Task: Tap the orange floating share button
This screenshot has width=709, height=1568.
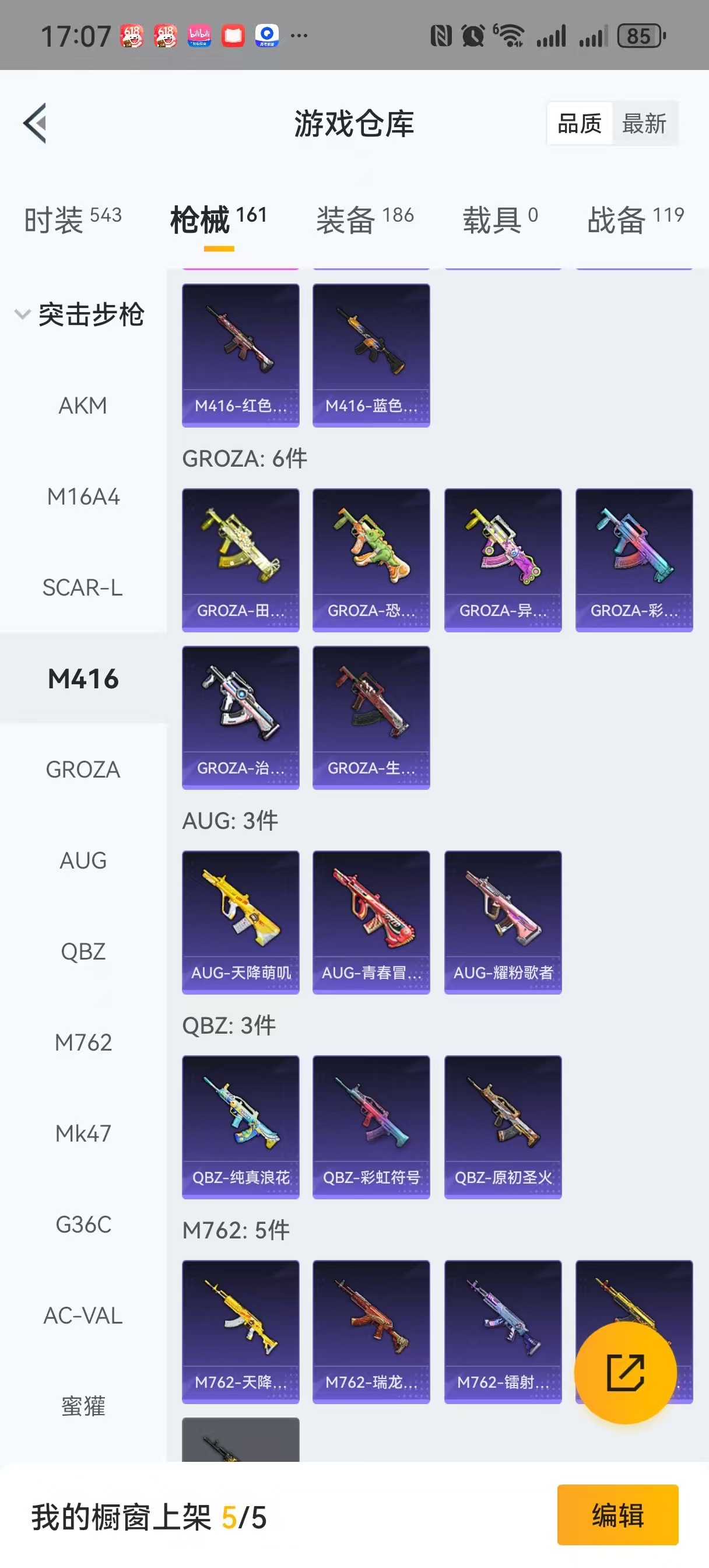Action: [625, 1372]
